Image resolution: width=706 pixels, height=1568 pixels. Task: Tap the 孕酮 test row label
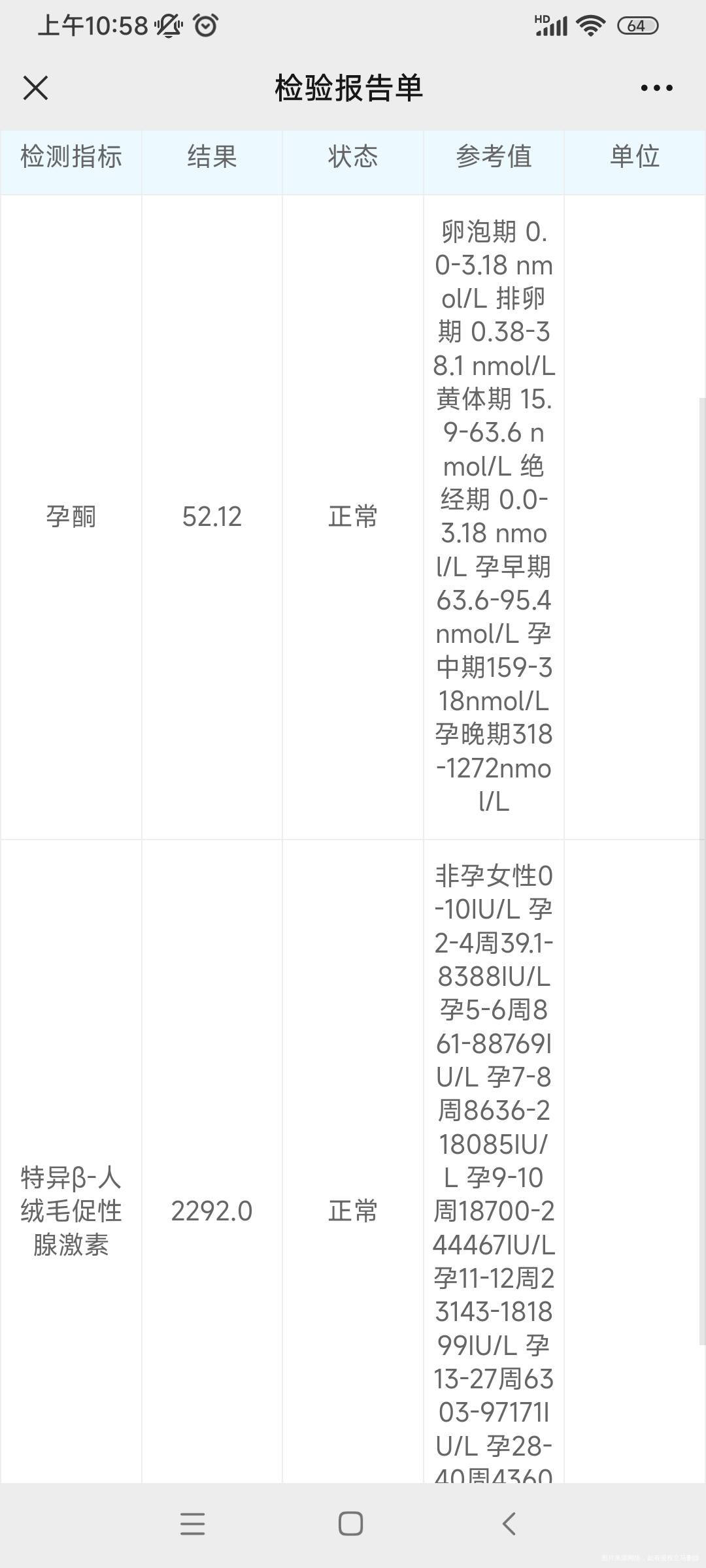coord(72,516)
